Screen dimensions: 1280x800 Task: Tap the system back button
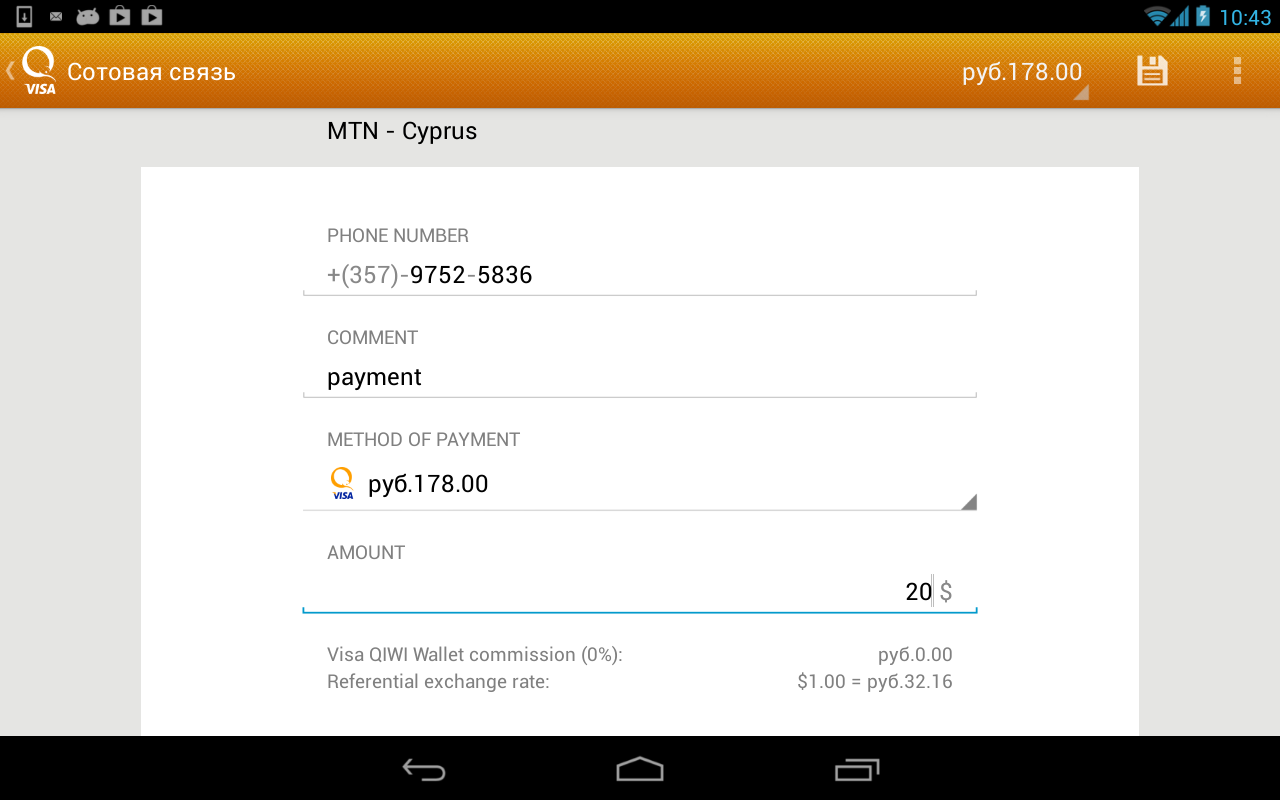pyautogui.click(x=424, y=769)
